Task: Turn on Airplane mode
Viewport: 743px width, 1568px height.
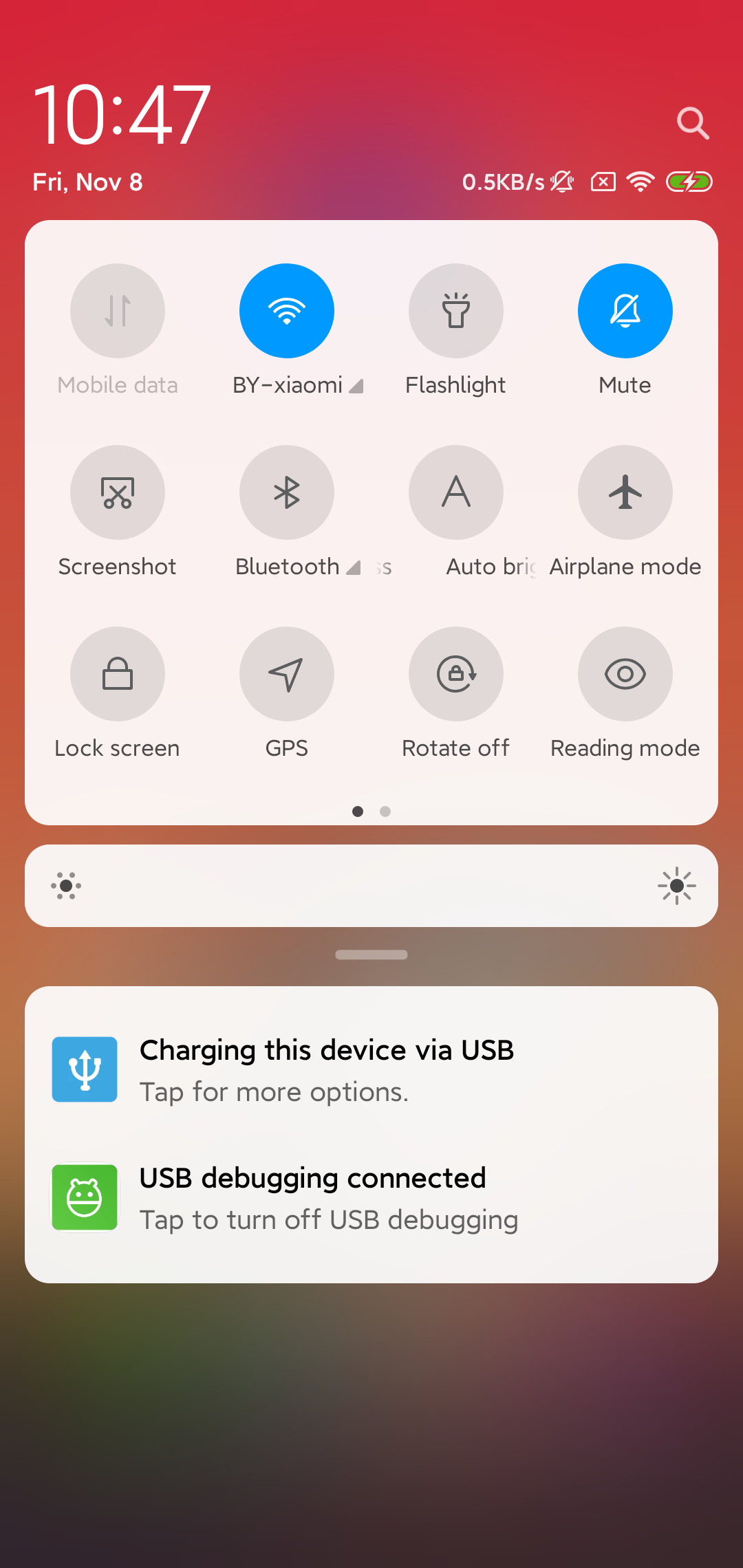Action: coord(625,492)
